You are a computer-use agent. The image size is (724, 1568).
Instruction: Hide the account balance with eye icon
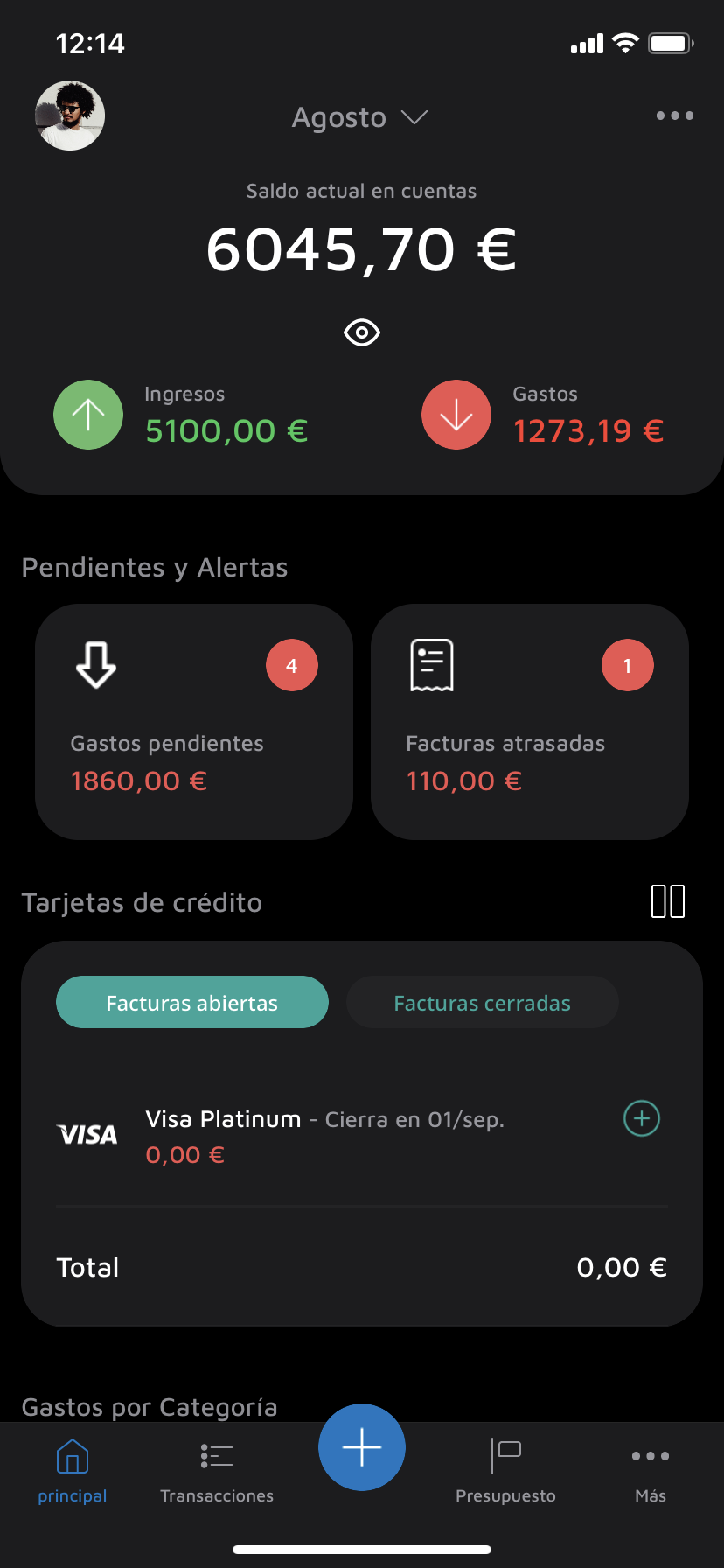point(362,332)
